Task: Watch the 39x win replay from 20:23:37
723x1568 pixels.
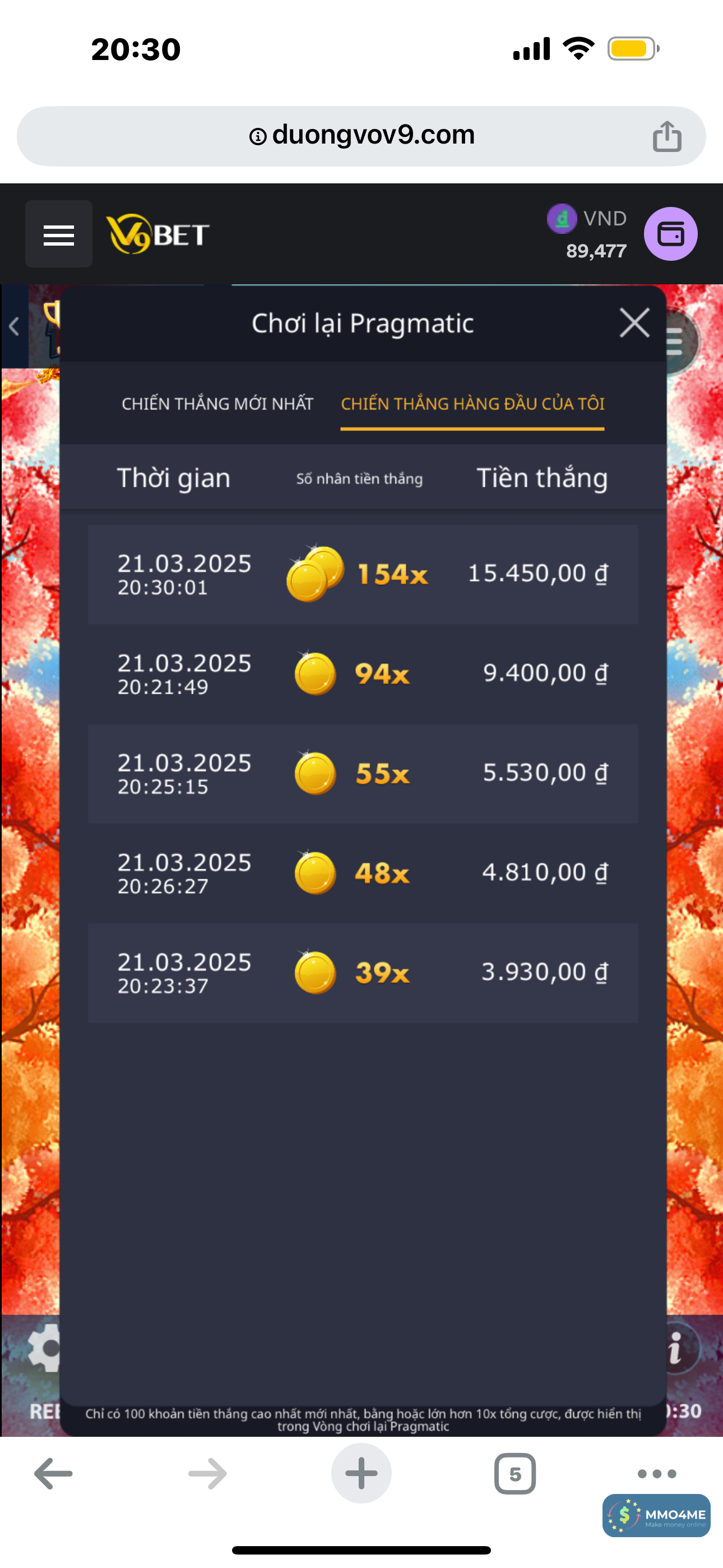Action: (363, 972)
